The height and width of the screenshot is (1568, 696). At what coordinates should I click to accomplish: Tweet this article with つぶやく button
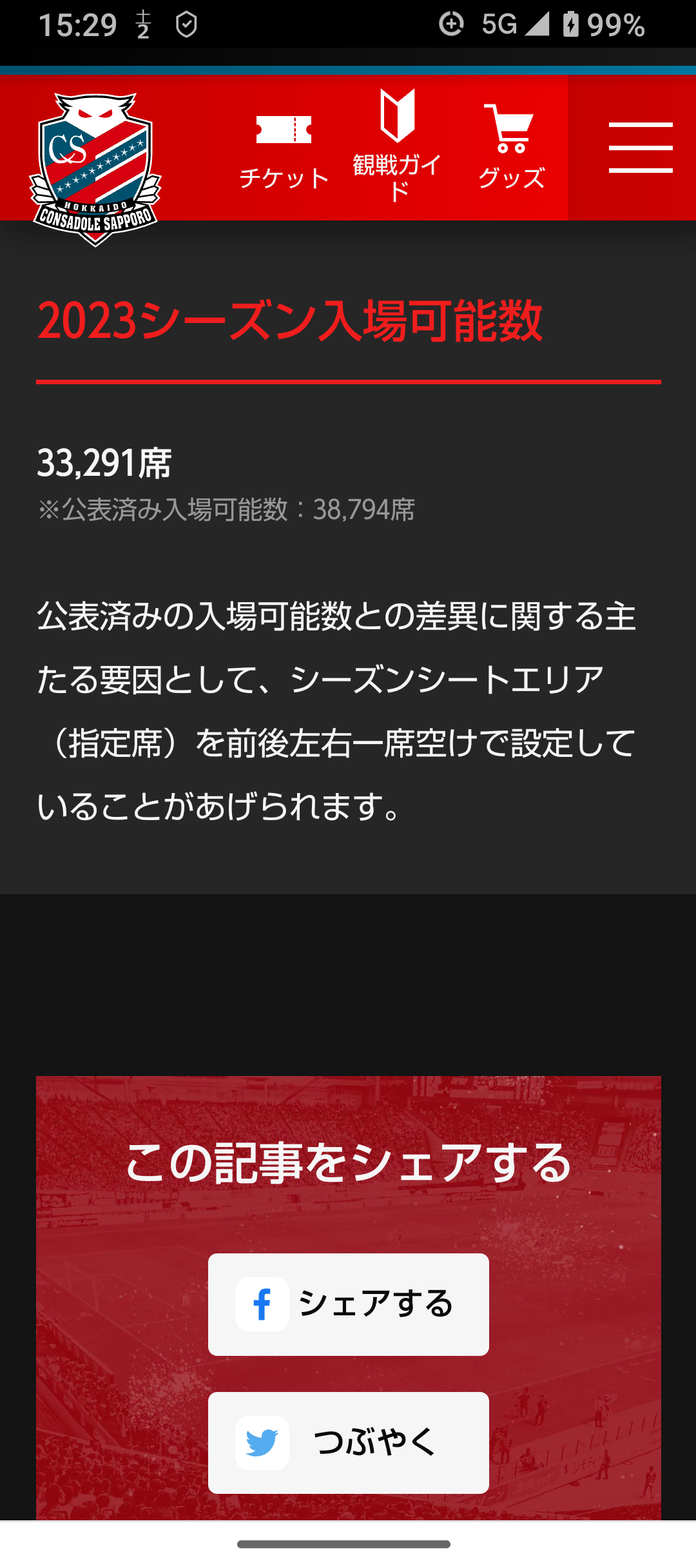348,1443
